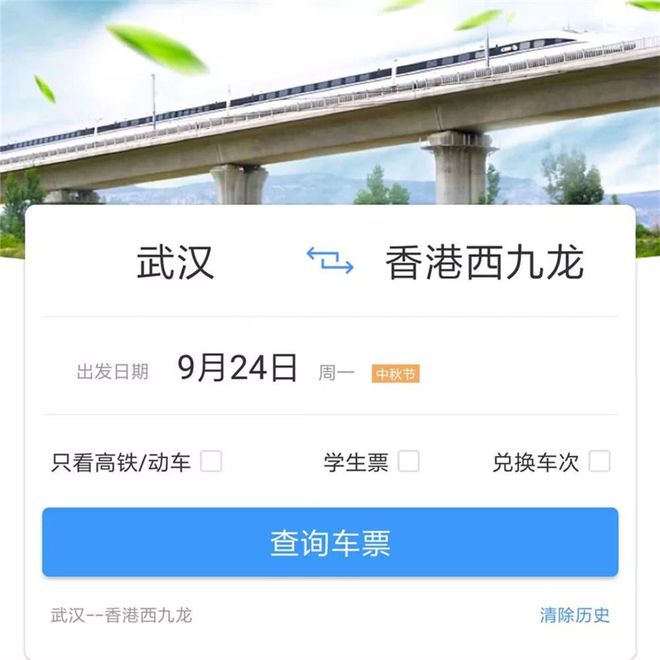Check 只看高铁/动车 option

211,461
